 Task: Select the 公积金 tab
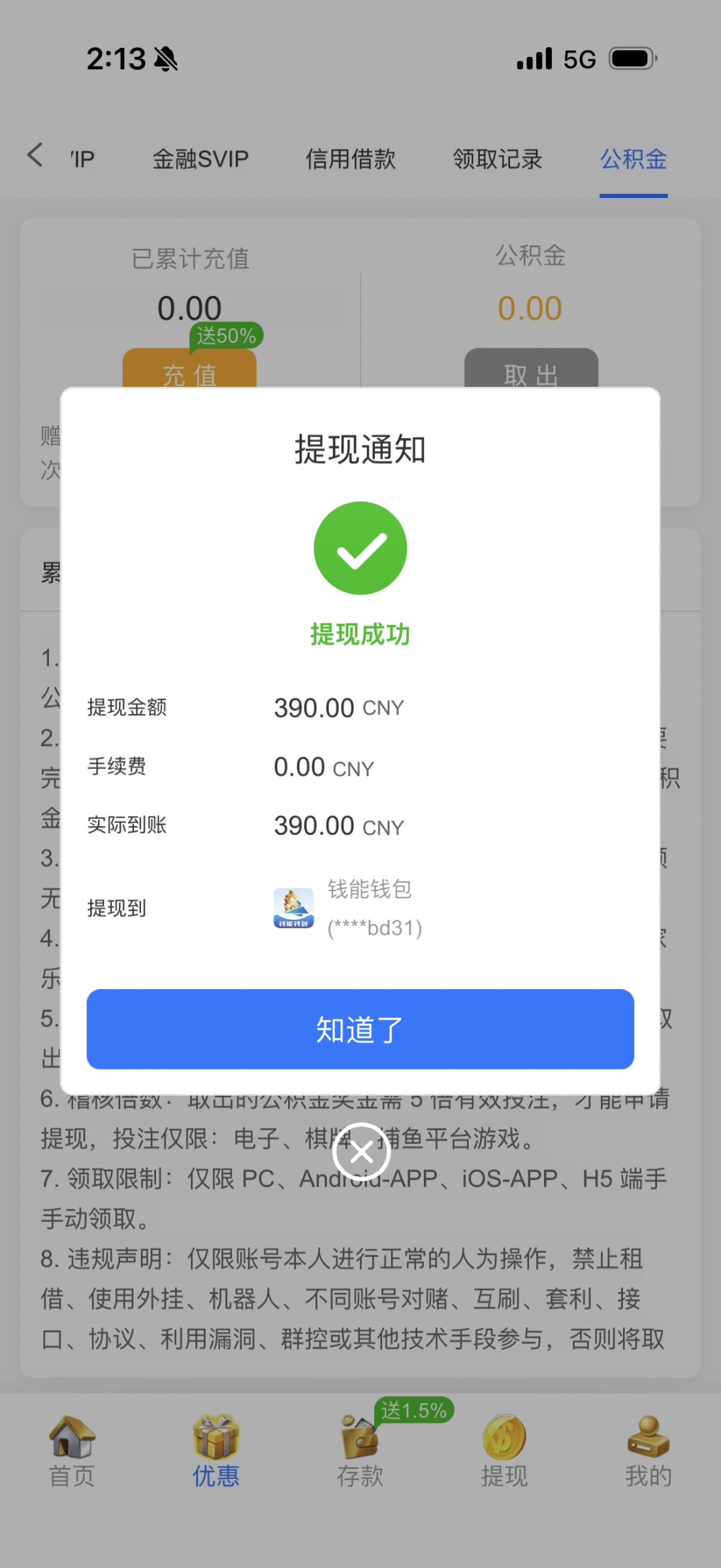click(633, 159)
